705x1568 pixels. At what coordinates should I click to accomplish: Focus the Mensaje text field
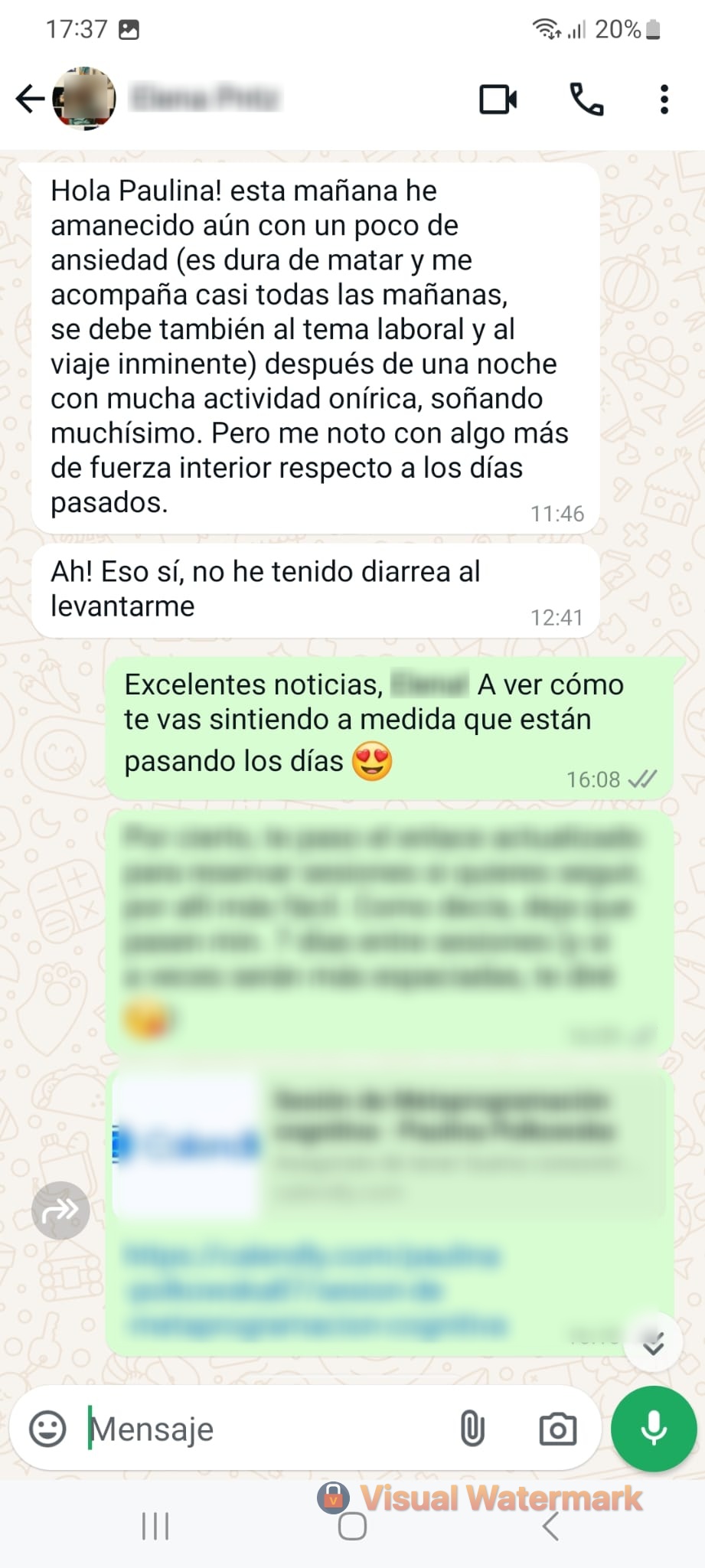pyautogui.click(x=268, y=1429)
